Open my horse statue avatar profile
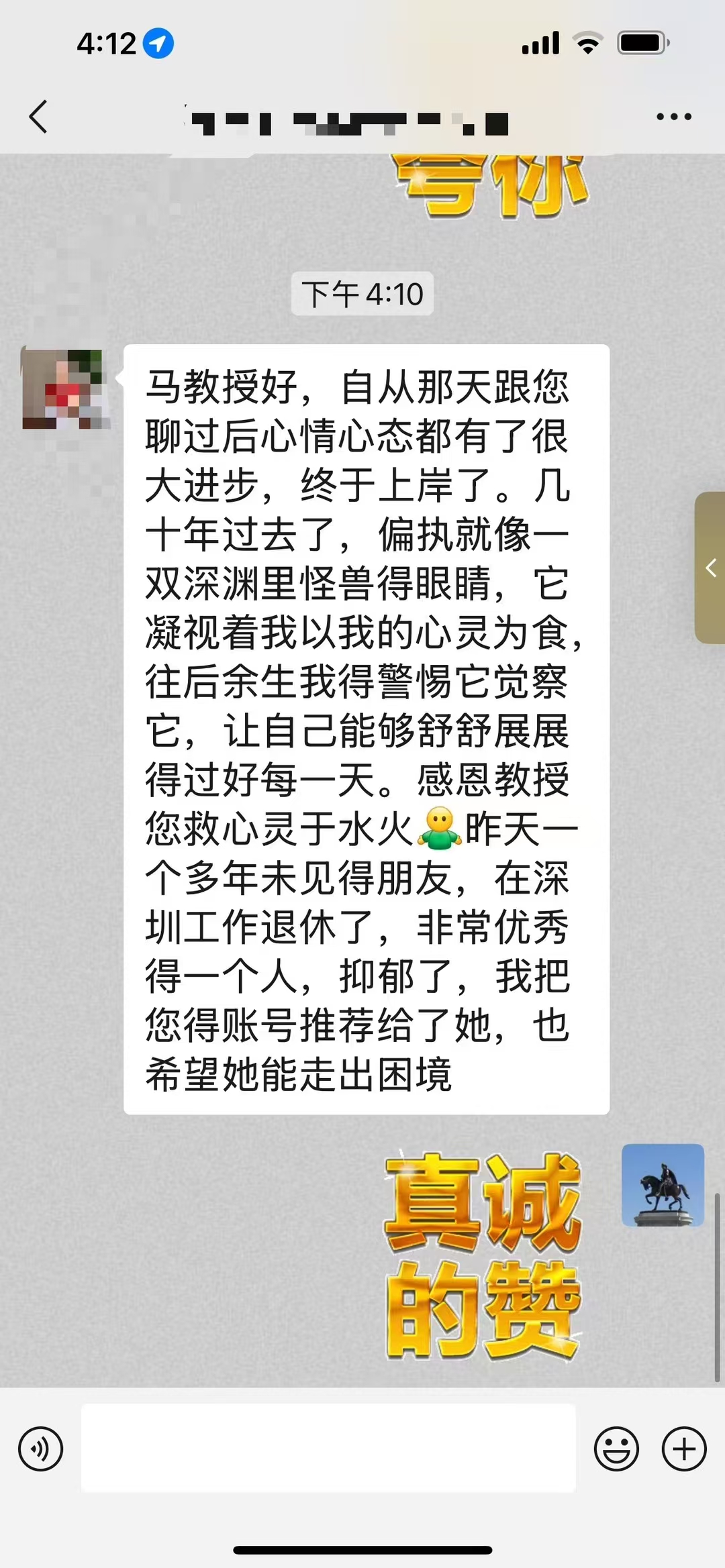Image resolution: width=725 pixels, height=1568 pixels. [x=663, y=1185]
